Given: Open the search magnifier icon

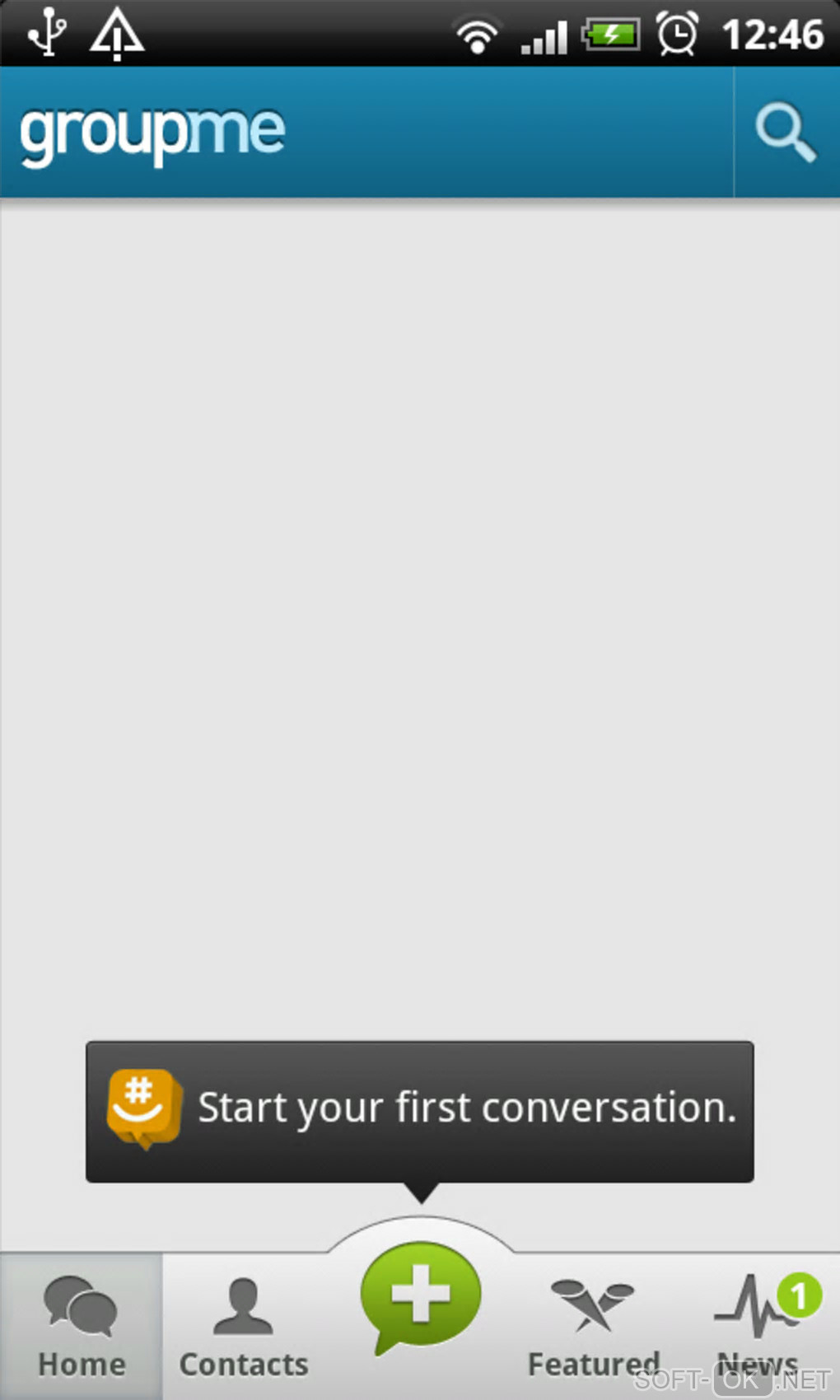Looking at the screenshot, I should tap(786, 133).
